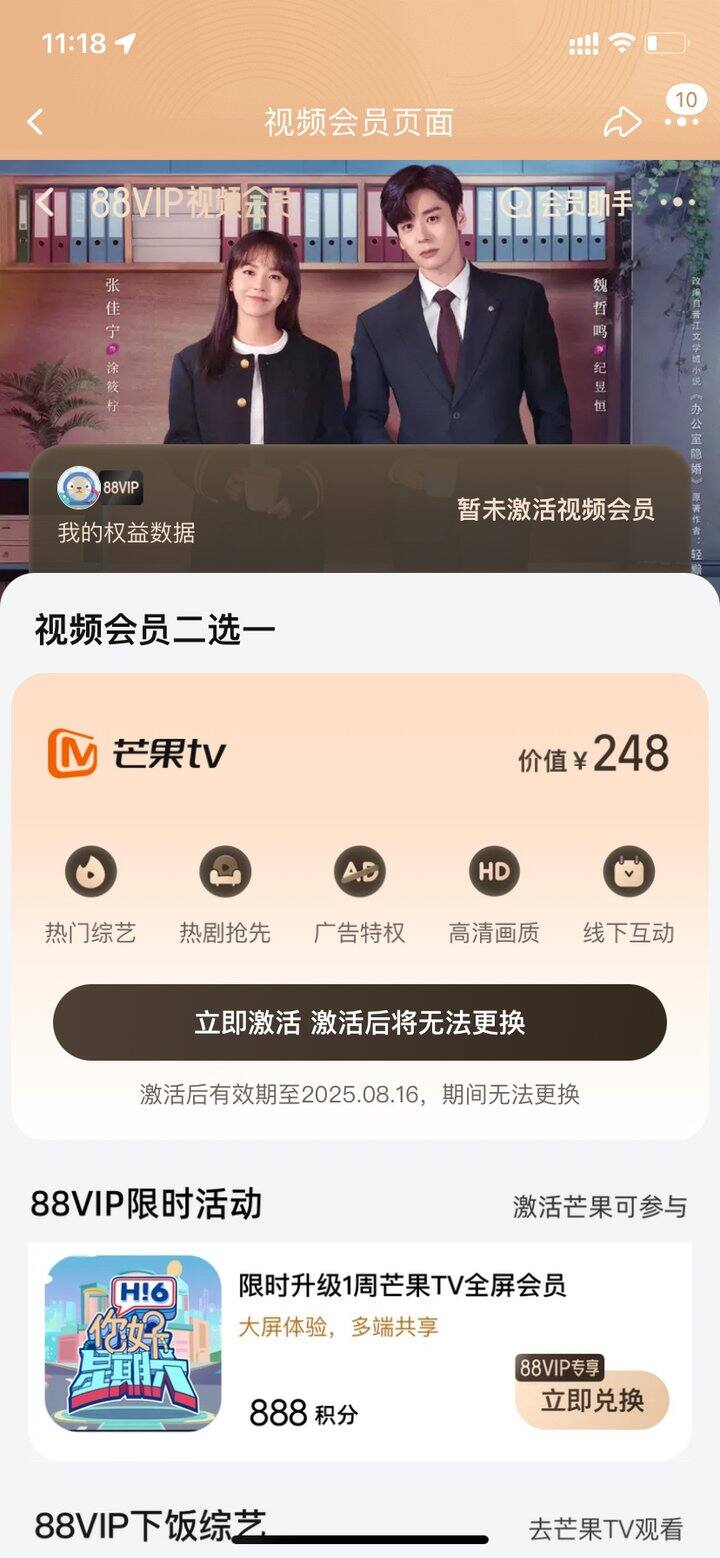Click the 线下互动 calendar icon
The image size is (720, 1558).
pyautogui.click(x=628, y=872)
